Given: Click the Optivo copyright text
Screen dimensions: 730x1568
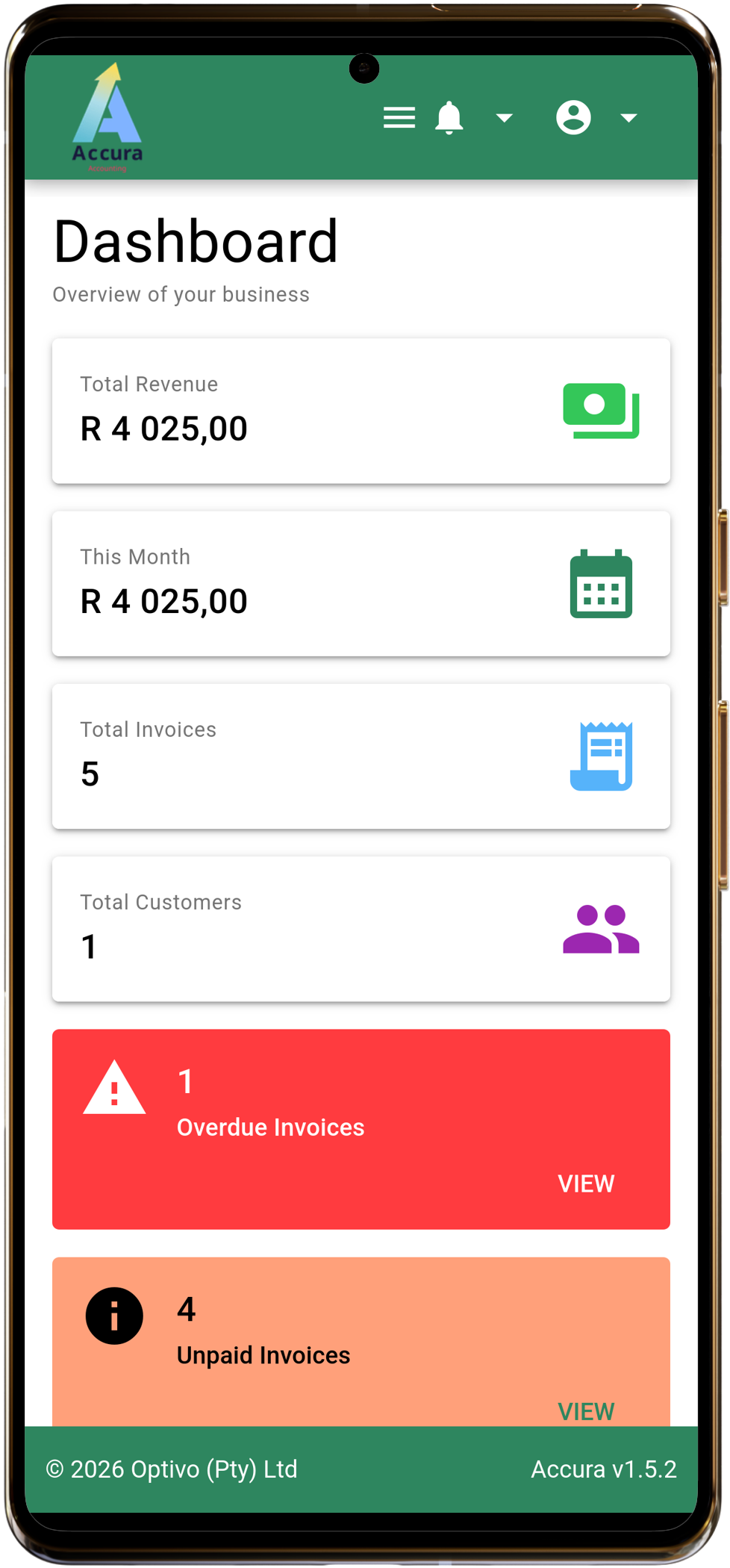Looking at the screenshot, I should click(x=172, y=1468).
